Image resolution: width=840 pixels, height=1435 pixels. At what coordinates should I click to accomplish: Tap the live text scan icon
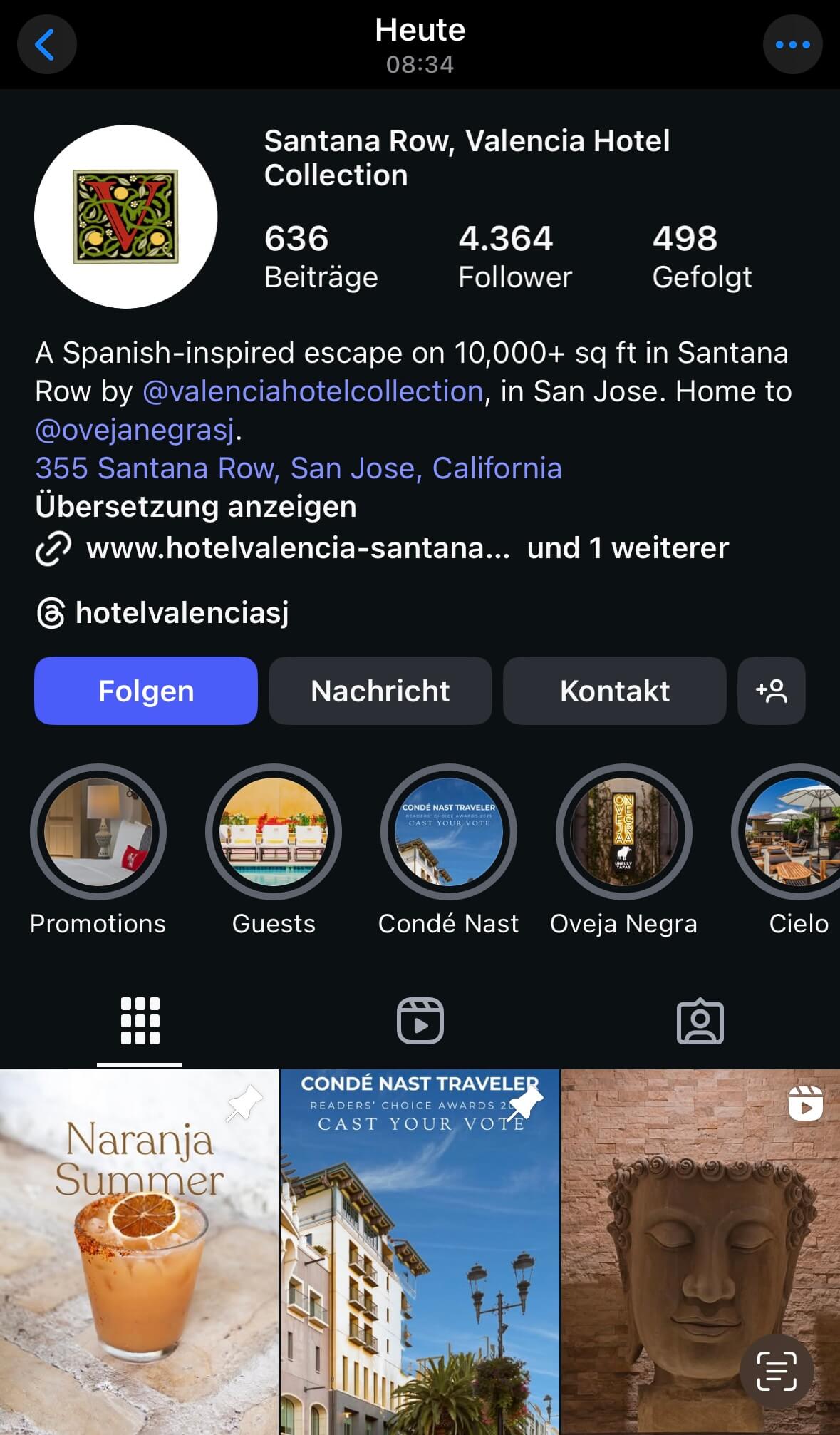pyautogui.click(x=777, y=1371)
